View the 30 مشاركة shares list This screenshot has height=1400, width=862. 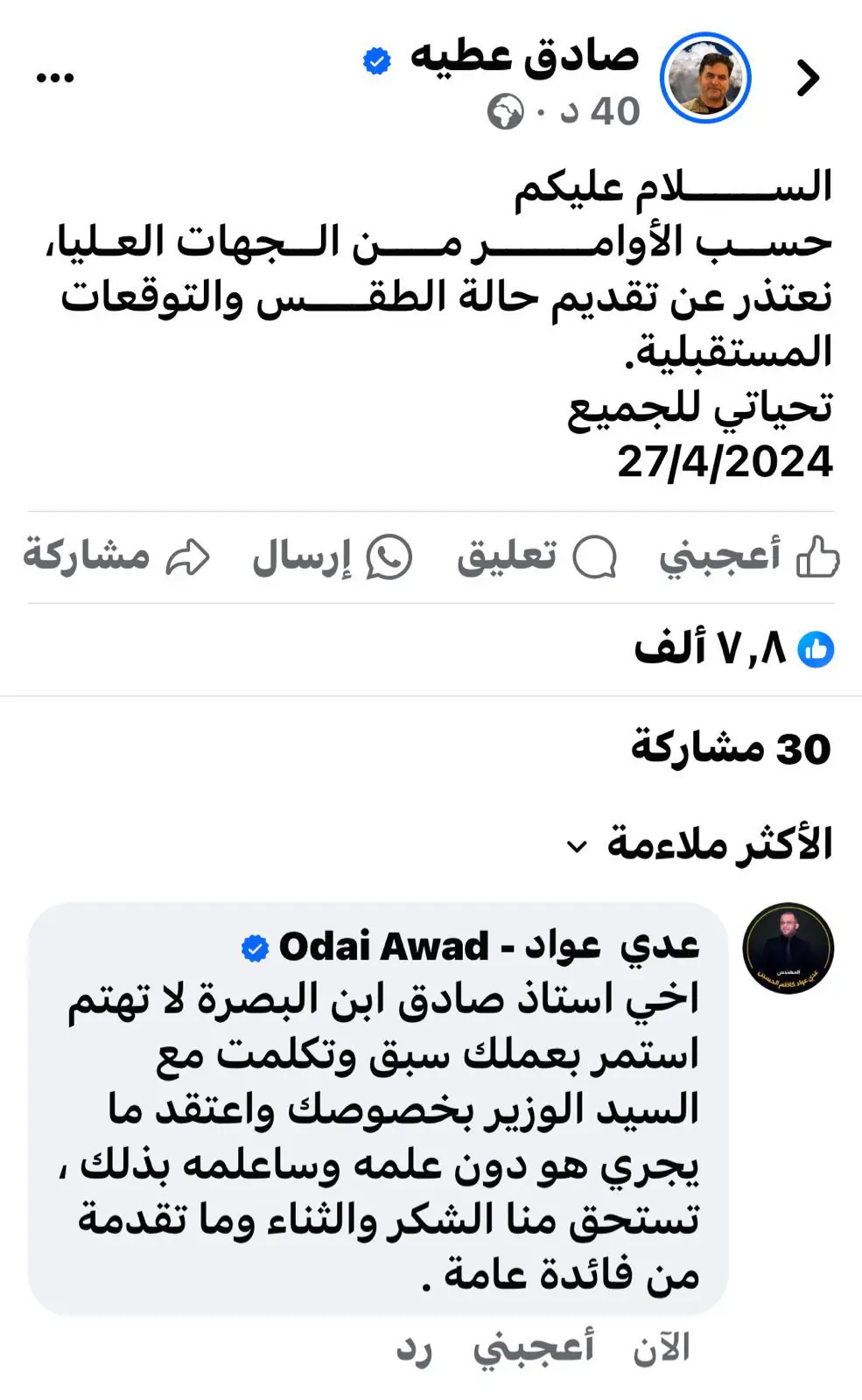click(x=730, y=749)
